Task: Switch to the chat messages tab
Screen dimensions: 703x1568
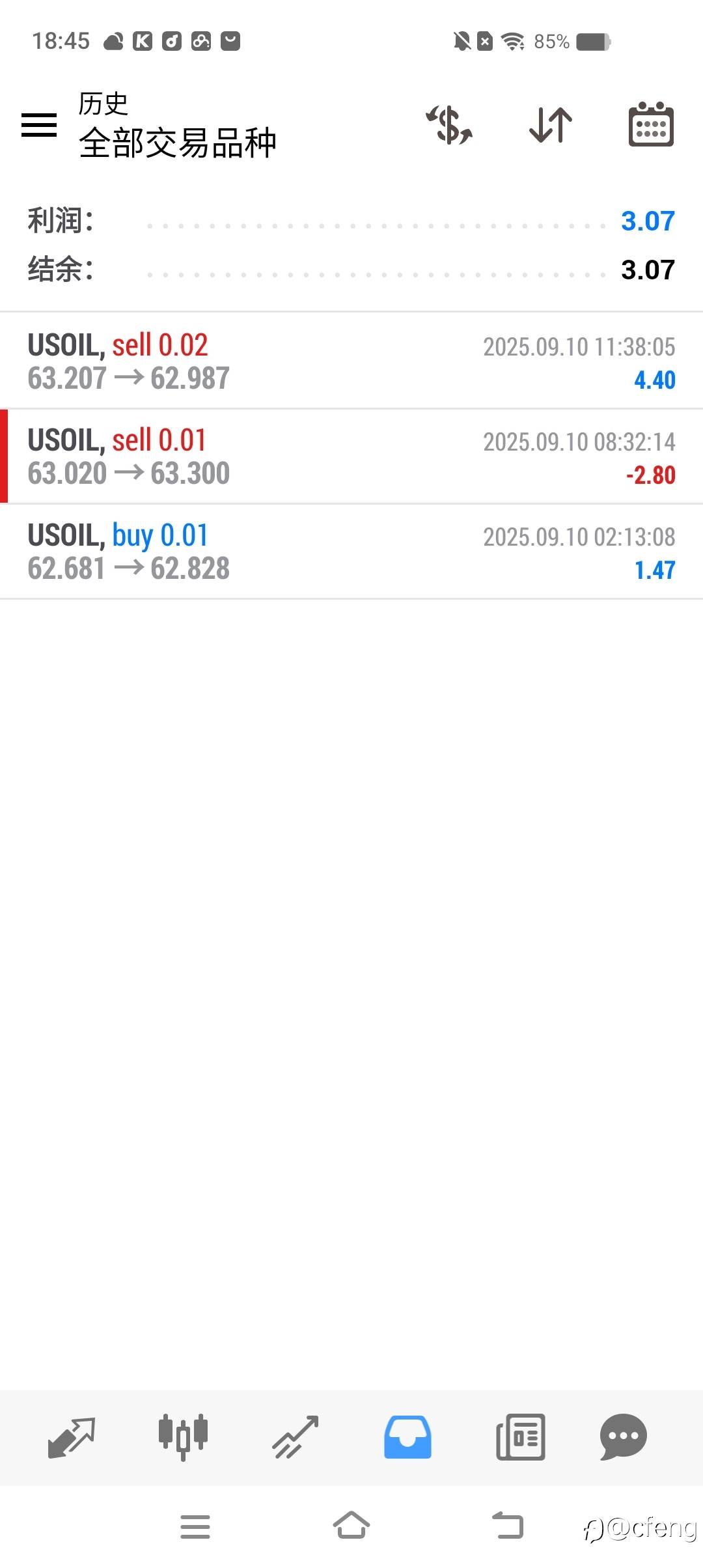Action: [x=623, y=1436]
